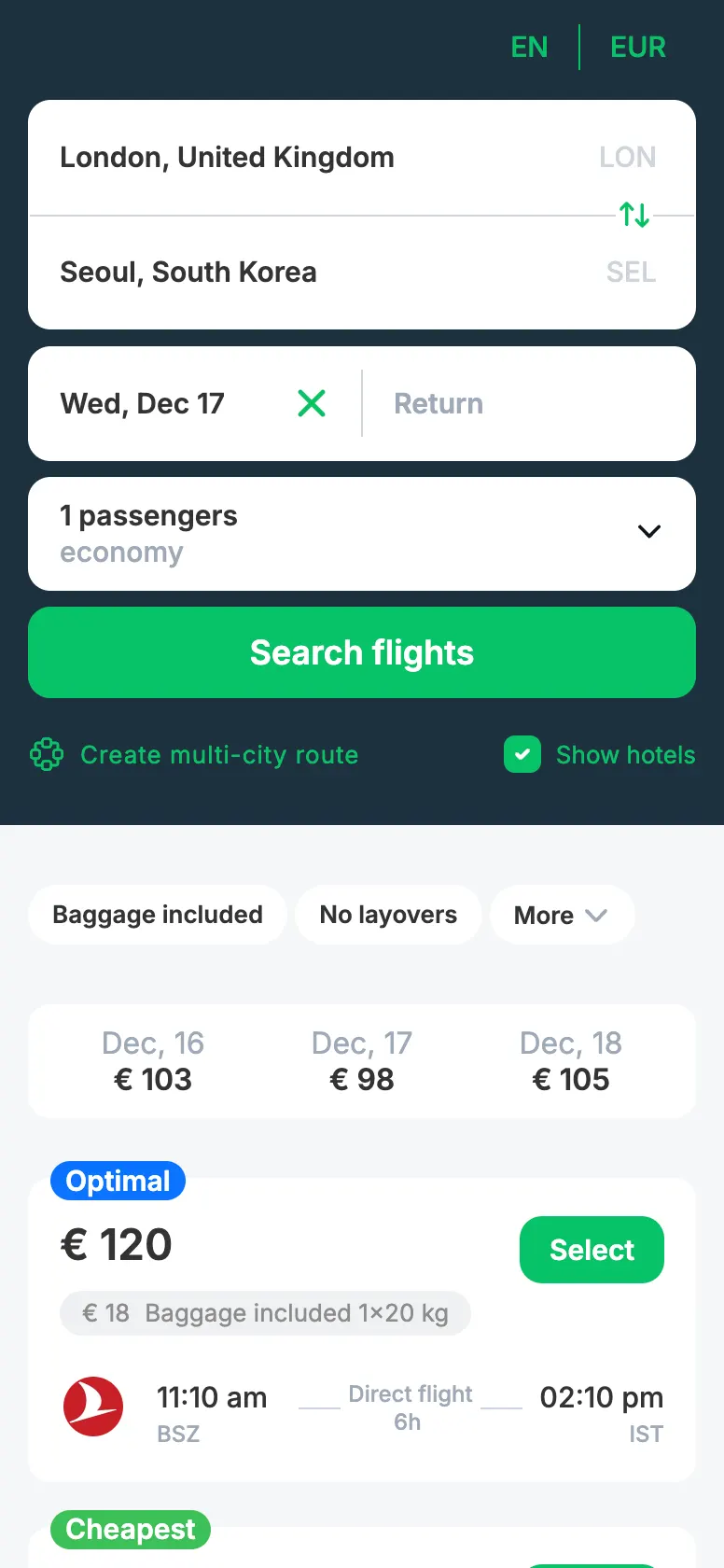Change the currency from EUR
This screenshot has height=1568, width=724.
tap(637, 47)
